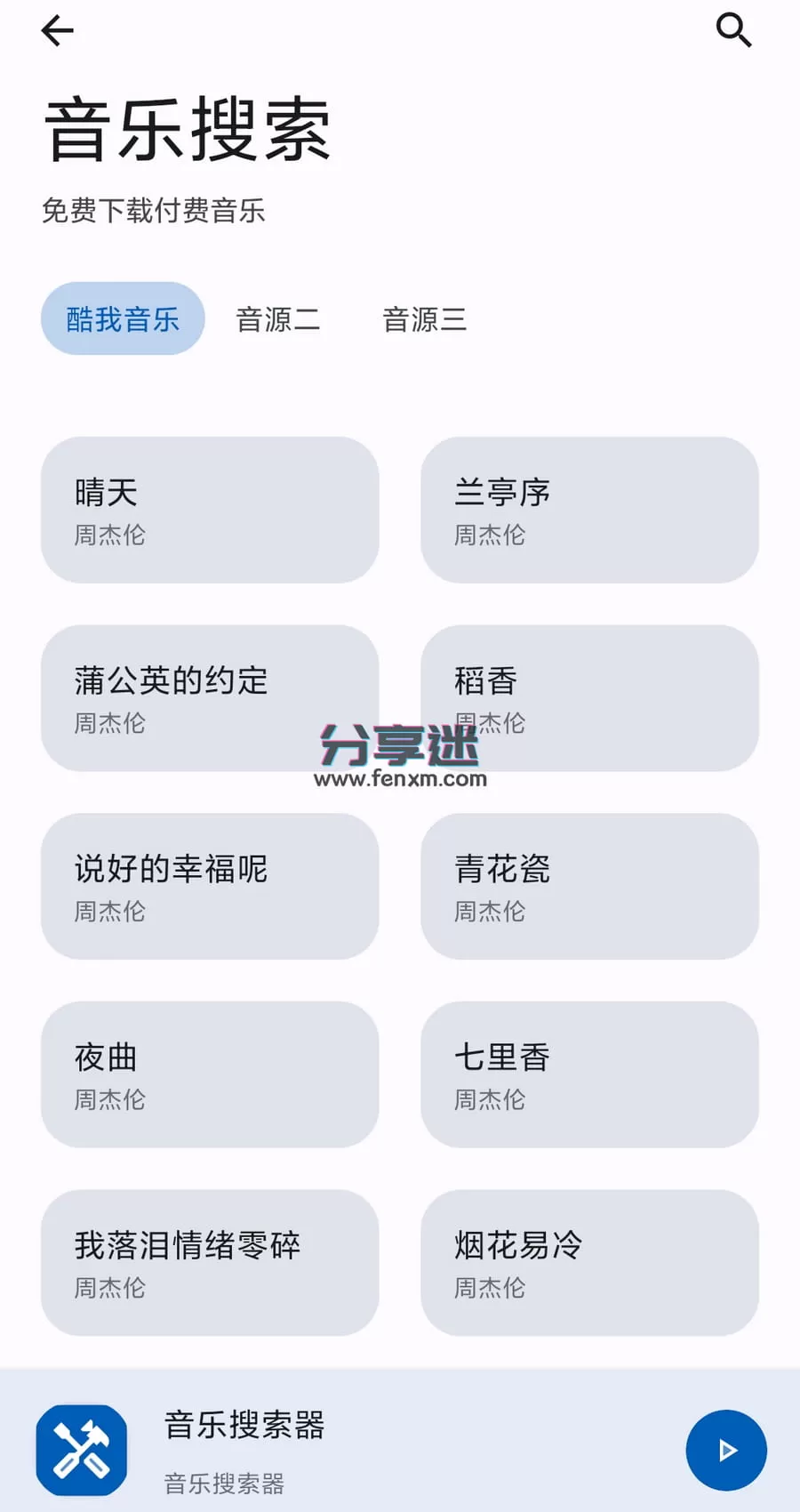This screenshot has height=1512, width=800.
Task: Select the 音源三 source tab
Action: [x=425, y=319]
